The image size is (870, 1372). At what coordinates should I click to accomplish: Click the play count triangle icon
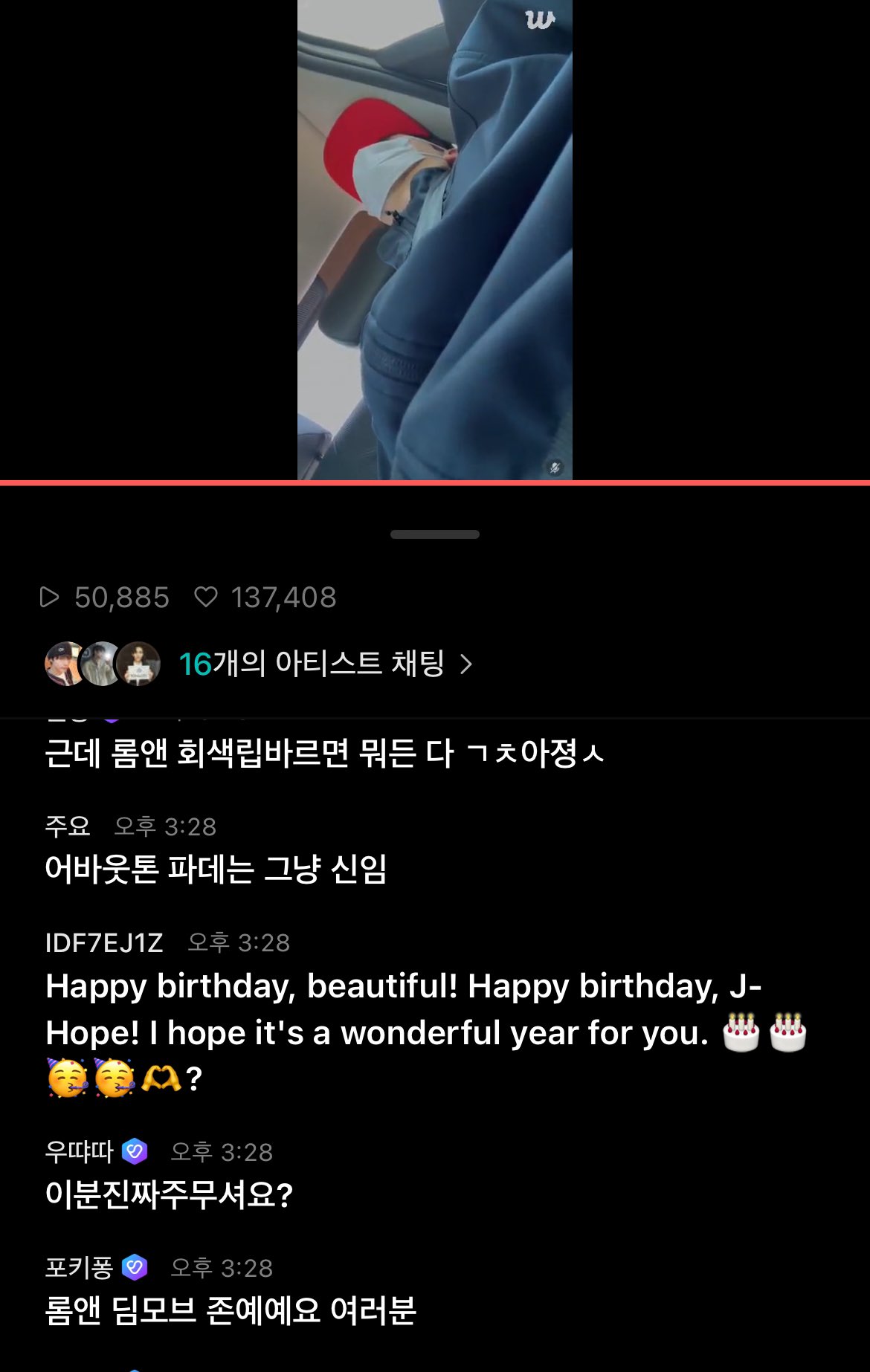tap(52, 597)
